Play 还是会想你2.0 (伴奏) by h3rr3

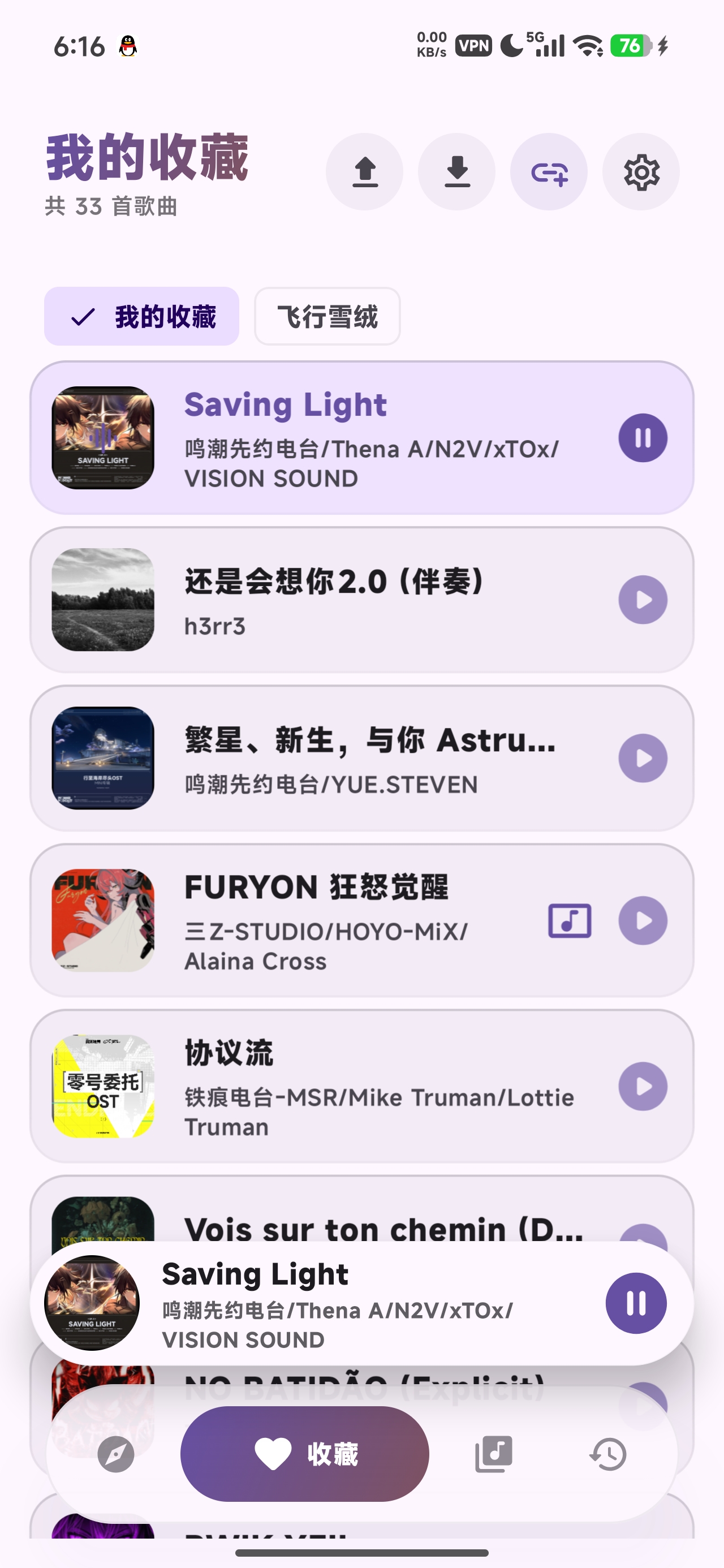(643, 598)
